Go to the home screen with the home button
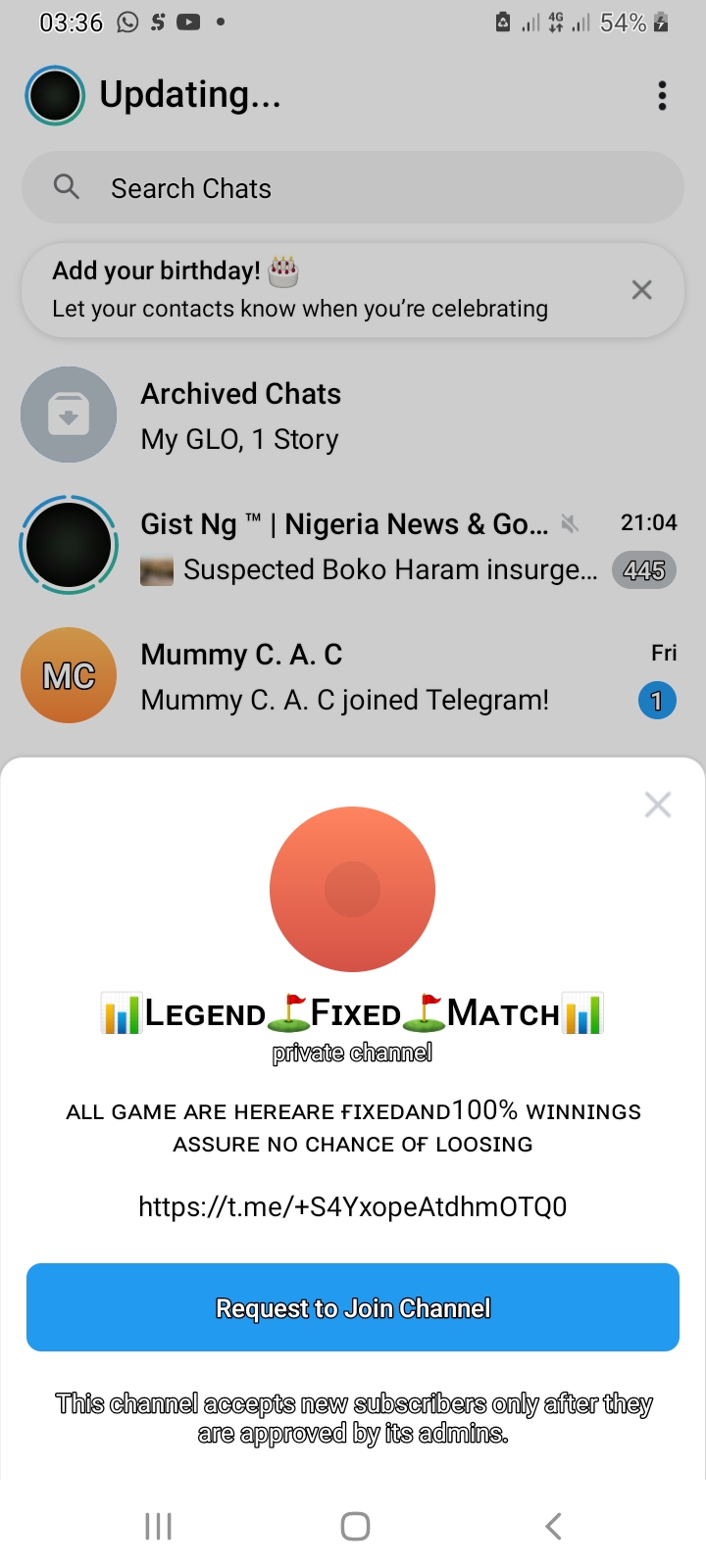Screen dimensions: 706x1568 click(x=354, y=1525)
